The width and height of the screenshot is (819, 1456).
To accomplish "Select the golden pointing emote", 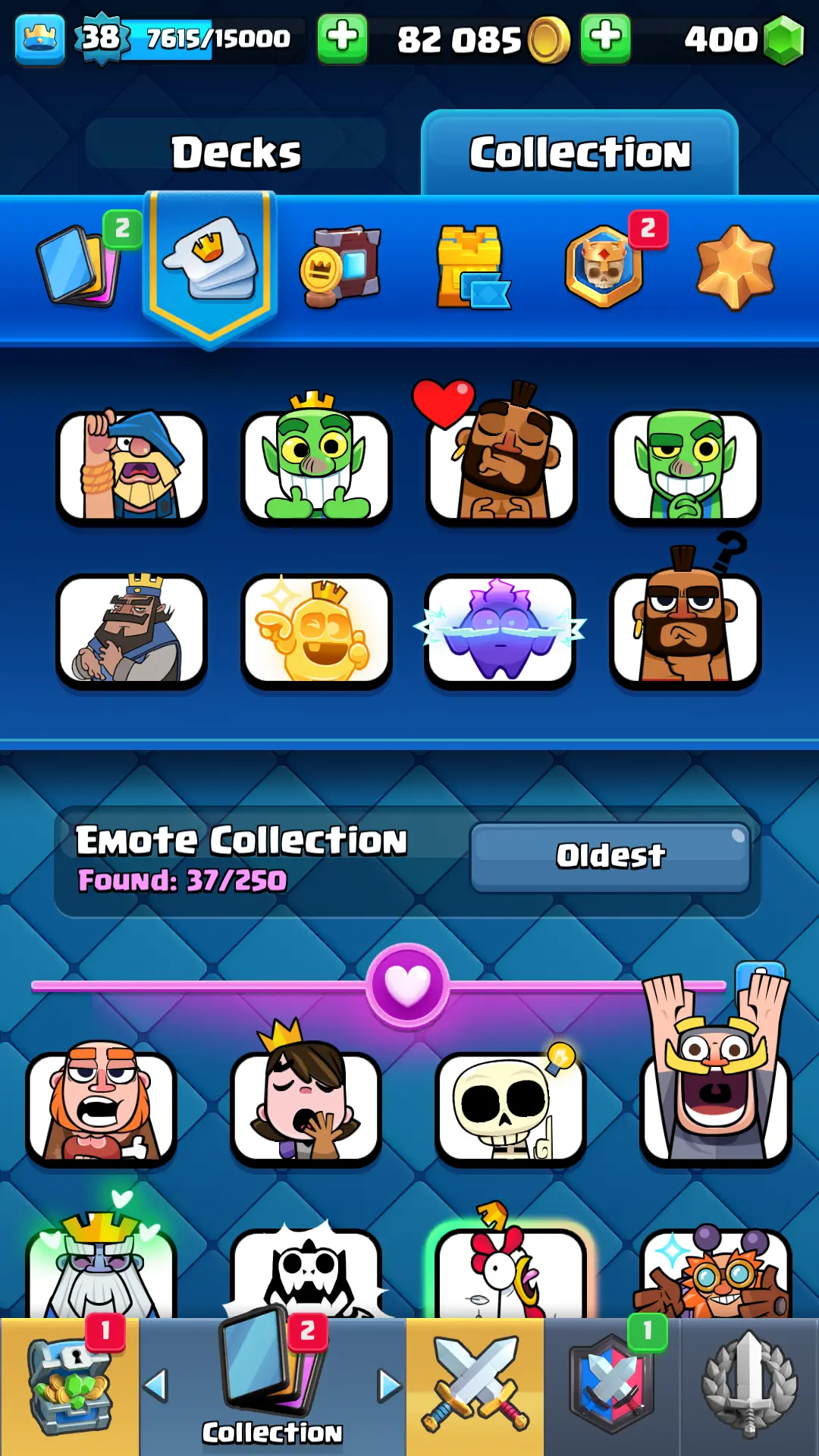I will point(316,631).
